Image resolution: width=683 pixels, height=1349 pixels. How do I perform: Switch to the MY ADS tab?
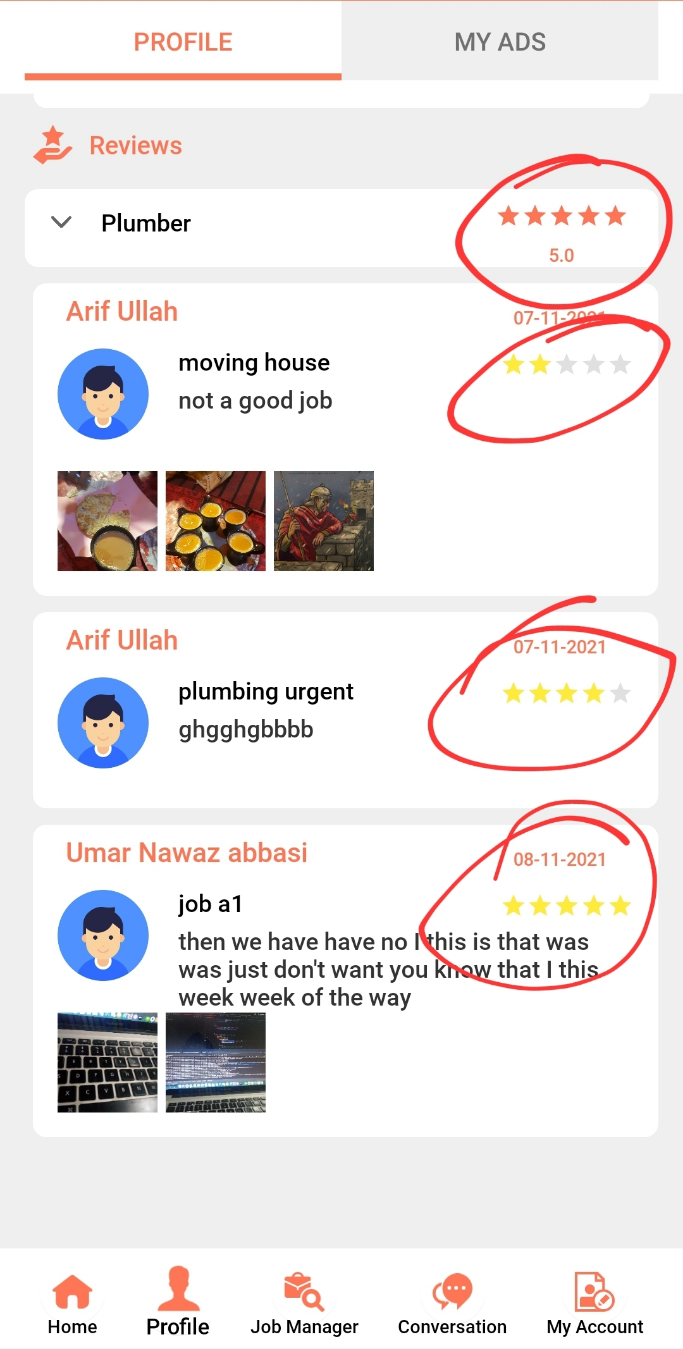click(500, 42)
